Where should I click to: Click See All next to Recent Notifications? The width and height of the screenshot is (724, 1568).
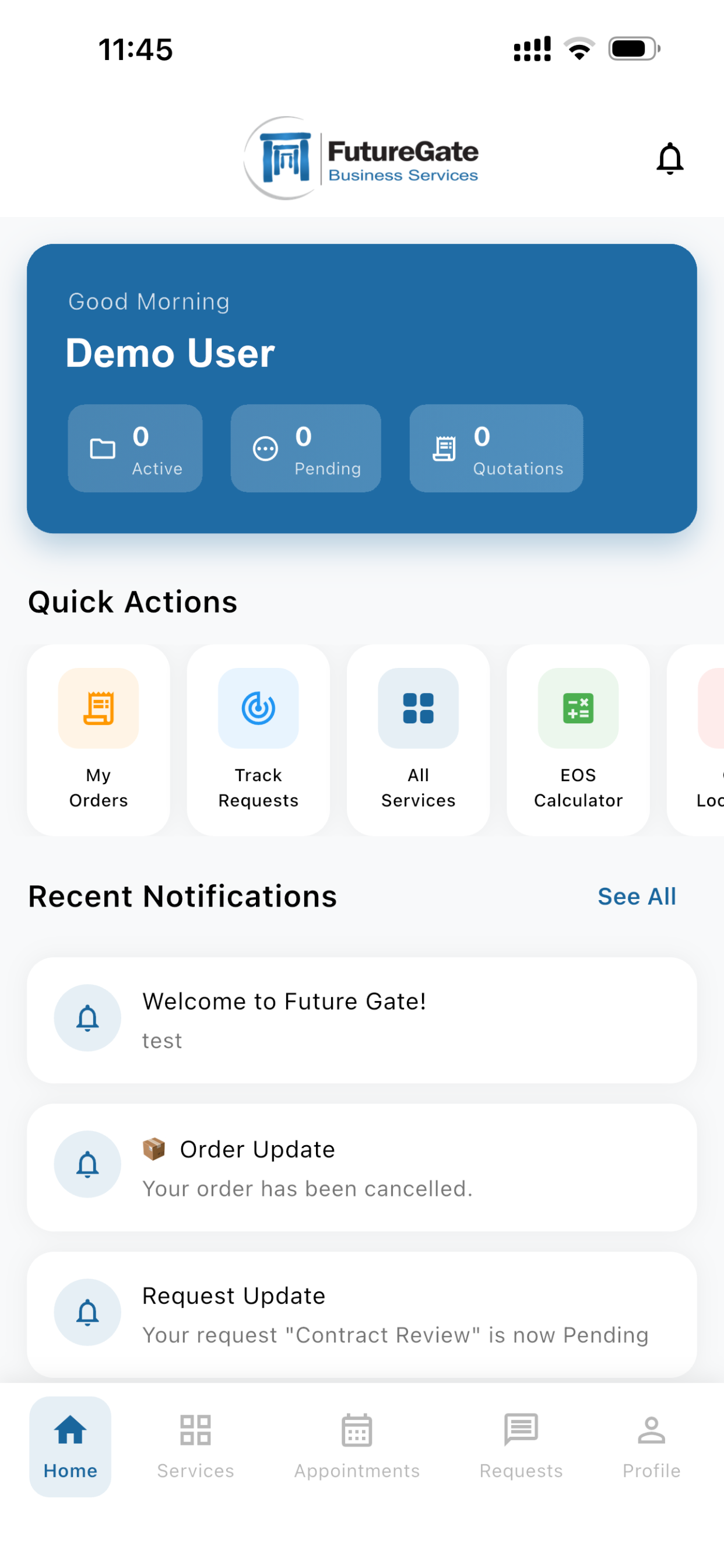coord(637,895)
